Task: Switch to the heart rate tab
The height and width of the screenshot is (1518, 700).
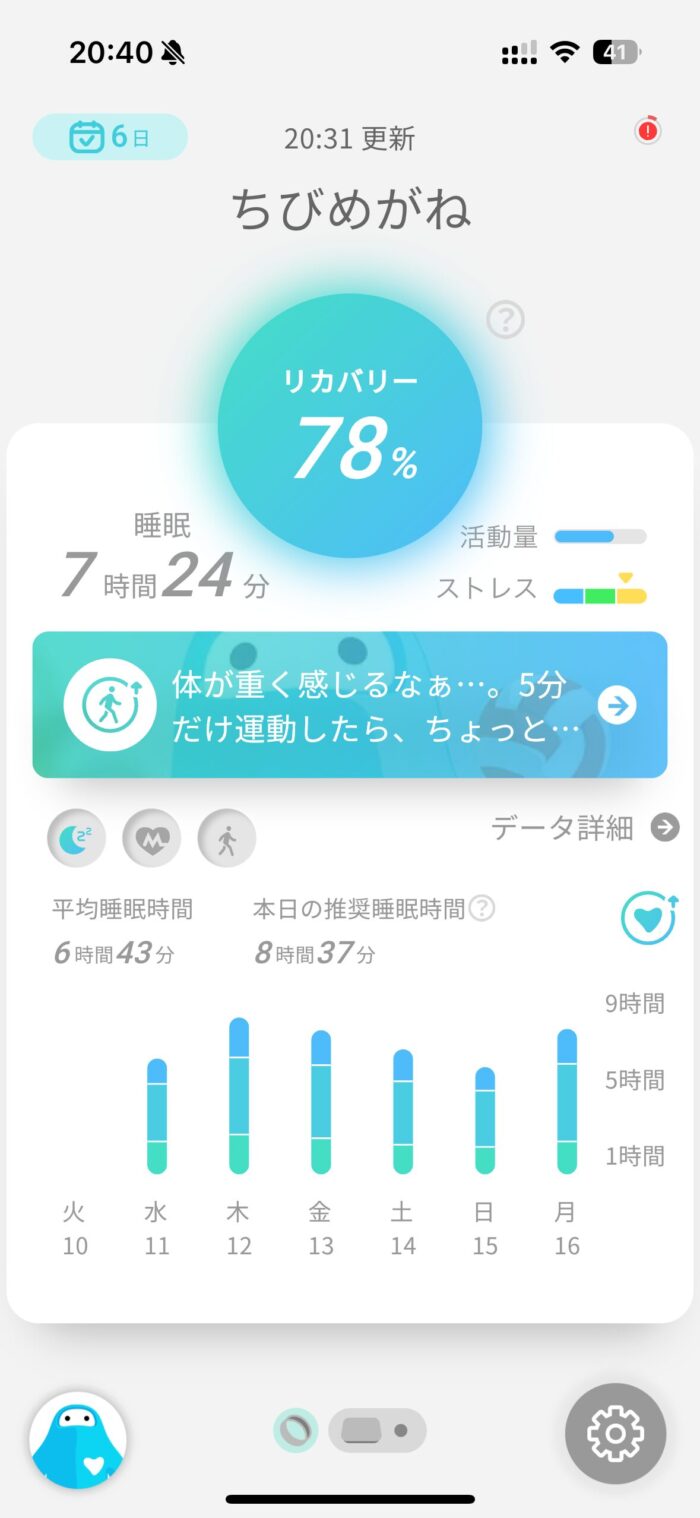Action: [x=152, y=838]
